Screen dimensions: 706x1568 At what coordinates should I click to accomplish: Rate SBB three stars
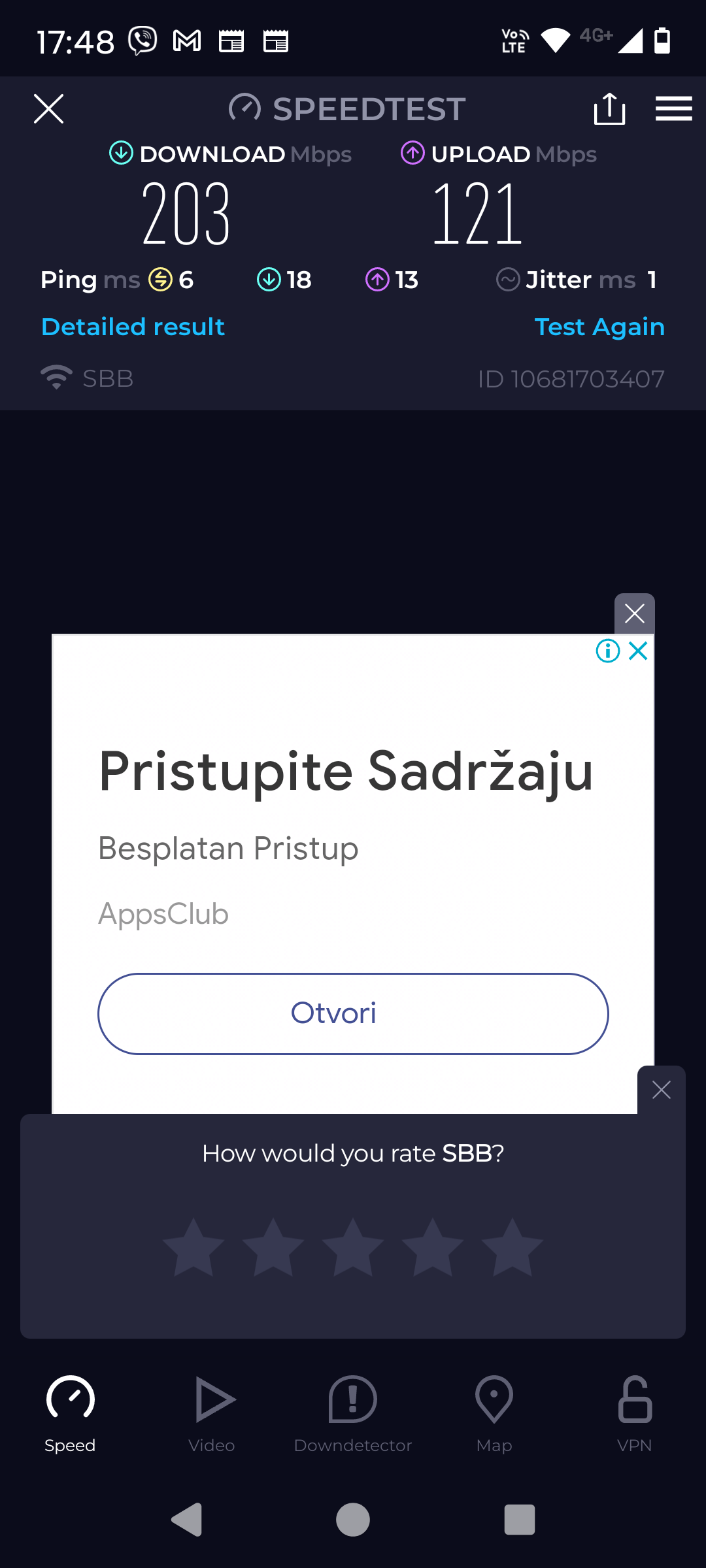353,1248
